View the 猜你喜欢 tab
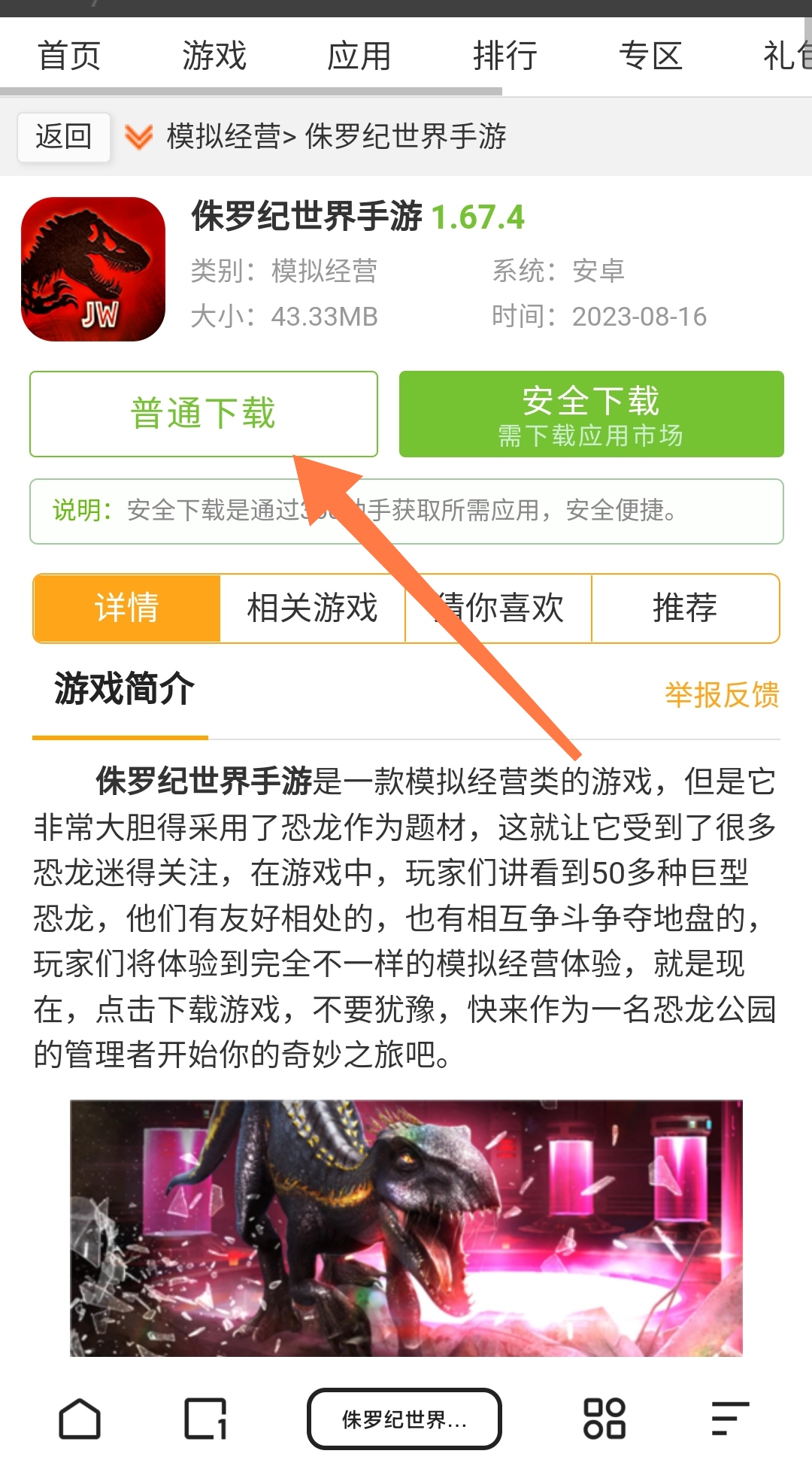Screen dimensions: 812x1481 498,608
